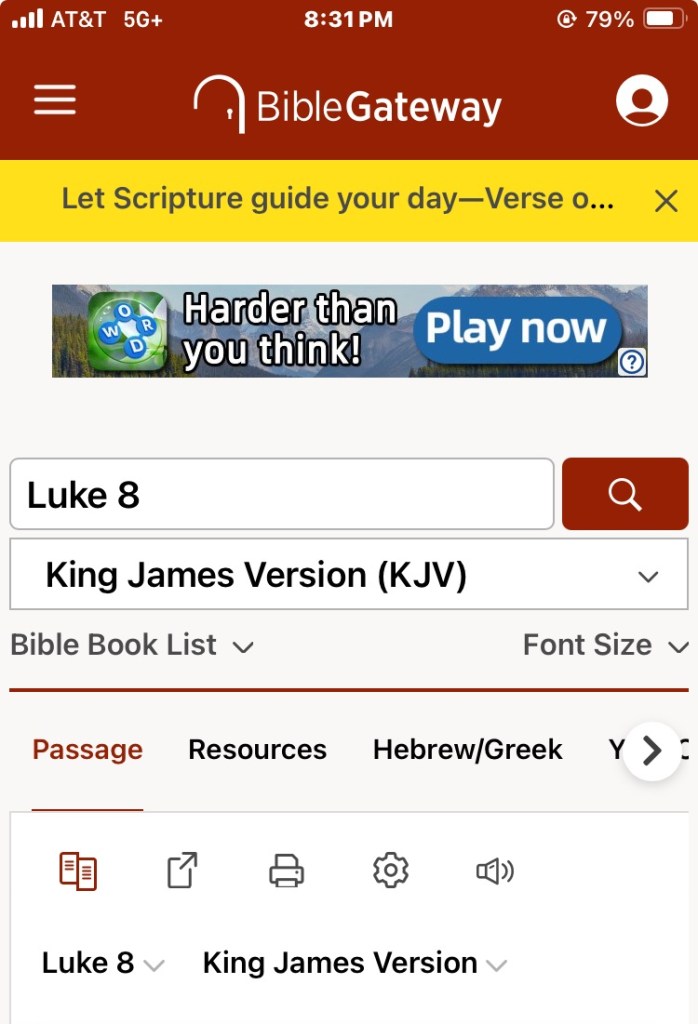The height and width of the screenshot is (1024, 698).
Task: Open page options gear
Action: pyautogui.click(x=390, y=871)
